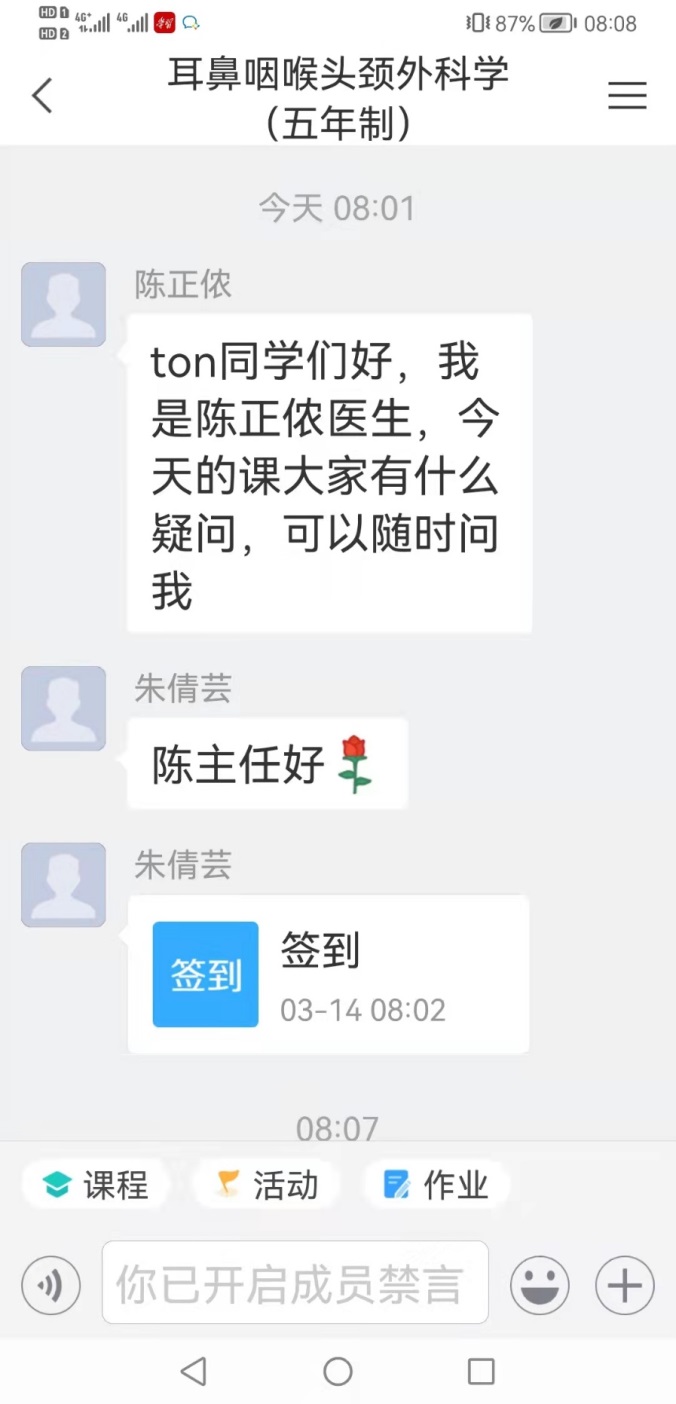The width and height of the screenshot is (676, 1404).
Task: Tap the message input field
Action: [295, 1283]
